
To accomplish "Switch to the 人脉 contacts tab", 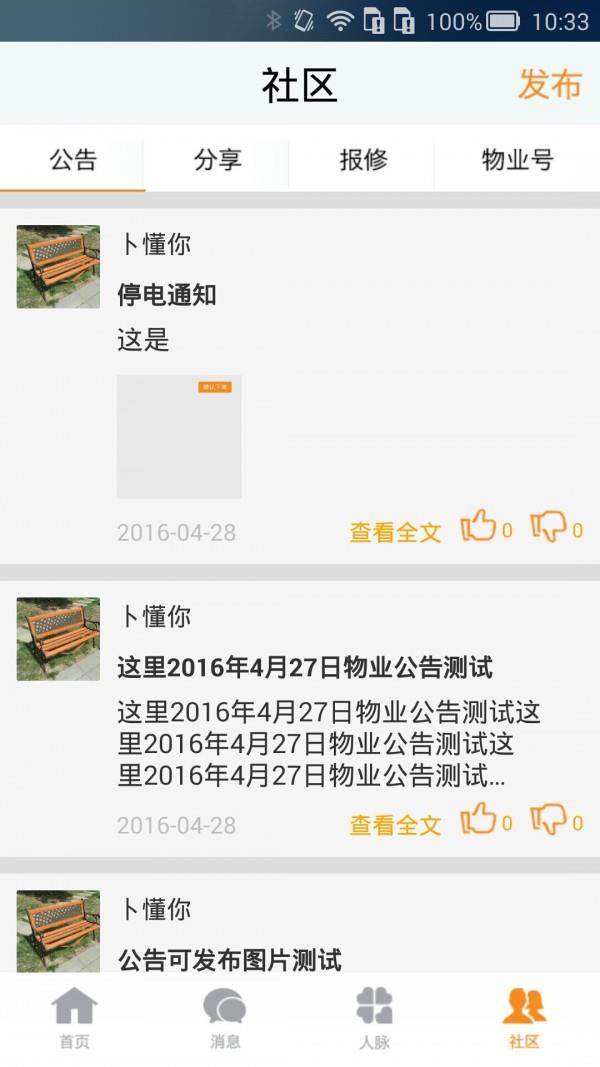I will 374,1018.
